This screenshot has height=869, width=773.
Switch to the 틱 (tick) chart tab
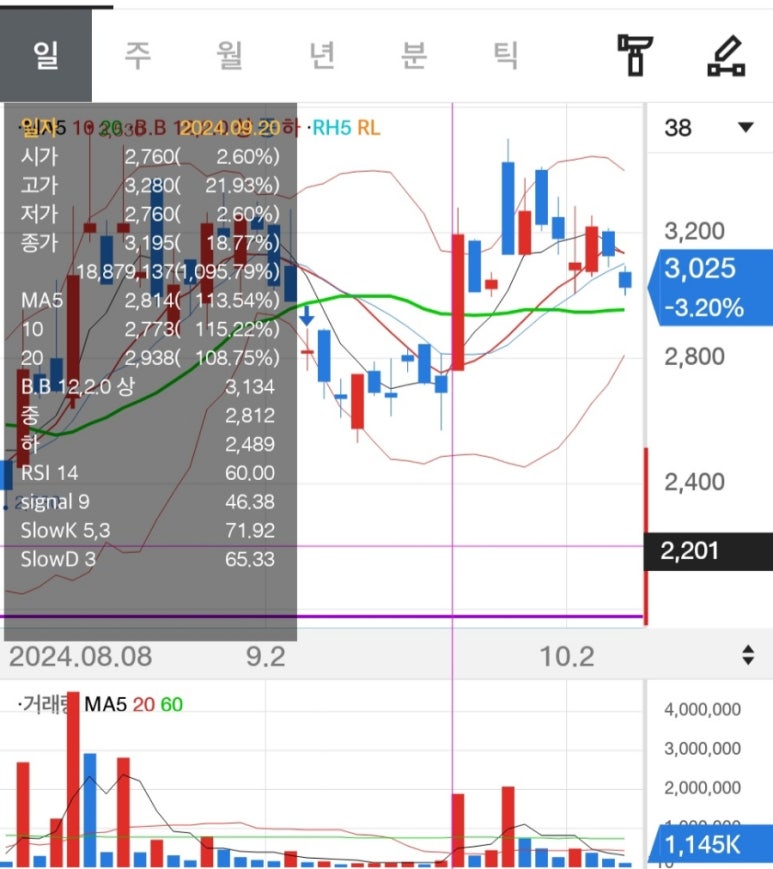(x=505, y=55)
